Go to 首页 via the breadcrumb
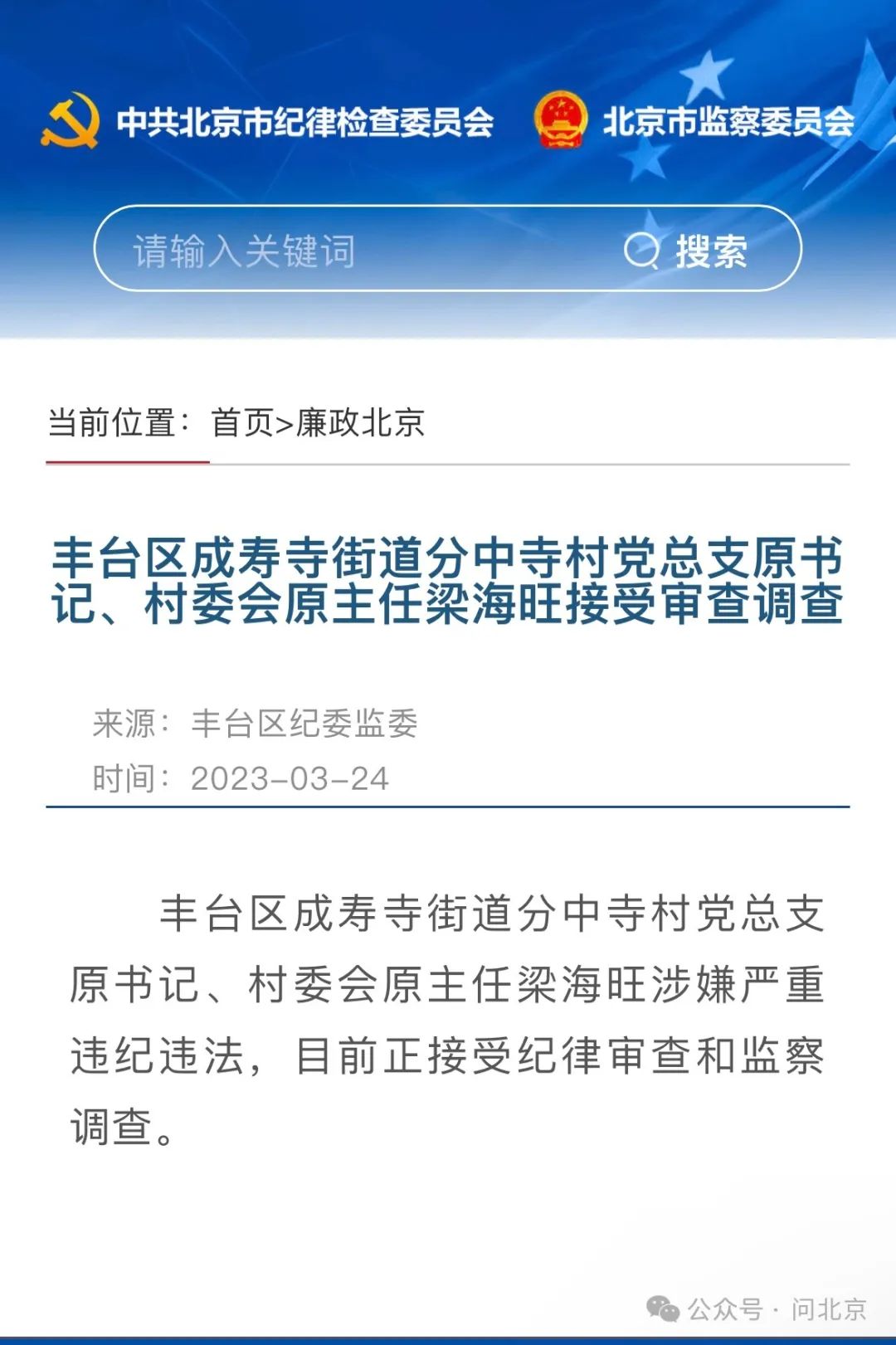The image size is (896, 1345). pos(241,423)
